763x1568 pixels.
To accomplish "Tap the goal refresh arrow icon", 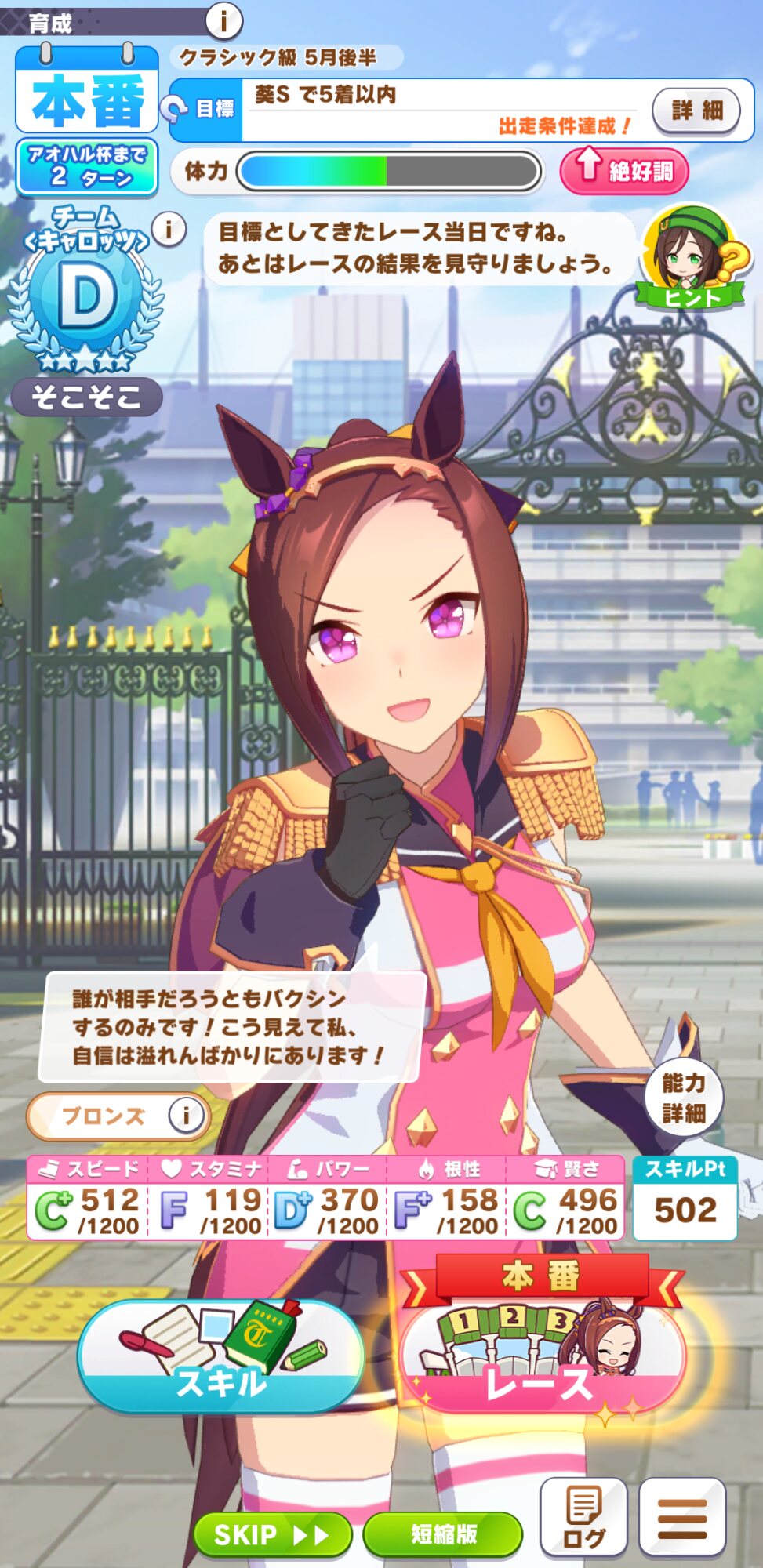I will 174,108.
